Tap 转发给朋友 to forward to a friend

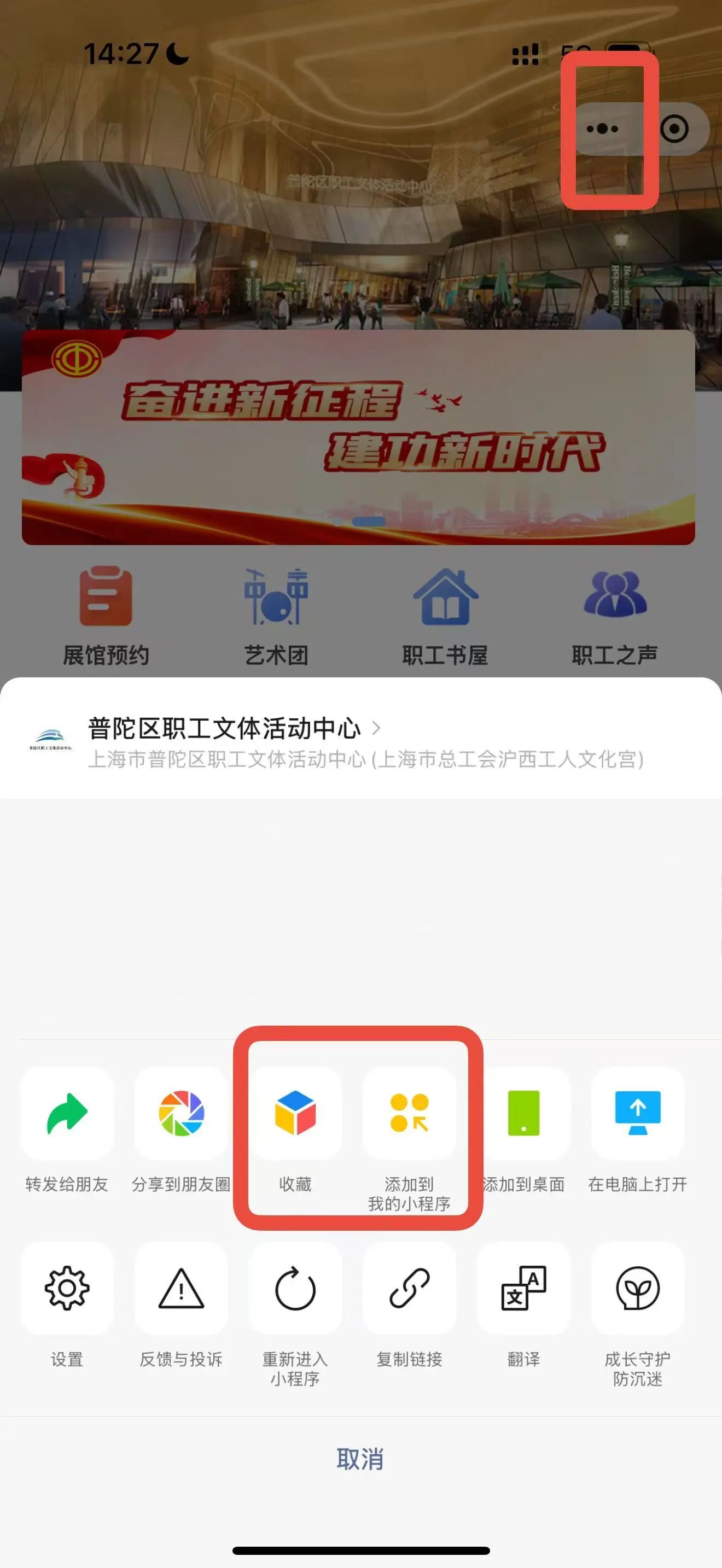click(x=67, y=1114)
